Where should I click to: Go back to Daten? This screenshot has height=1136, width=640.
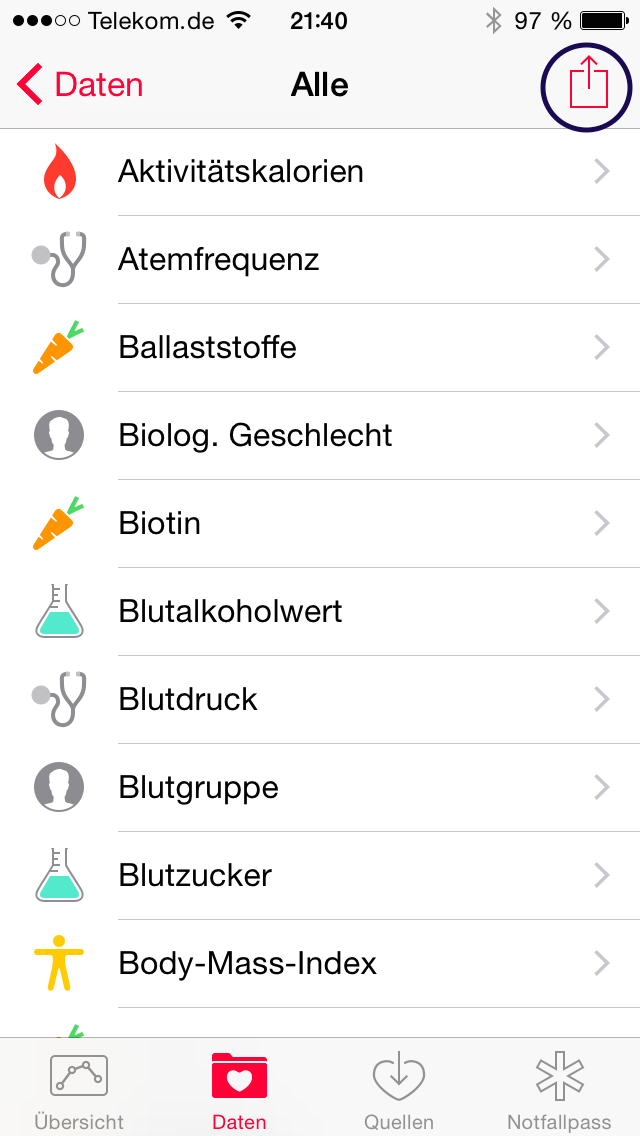point(80,85)
